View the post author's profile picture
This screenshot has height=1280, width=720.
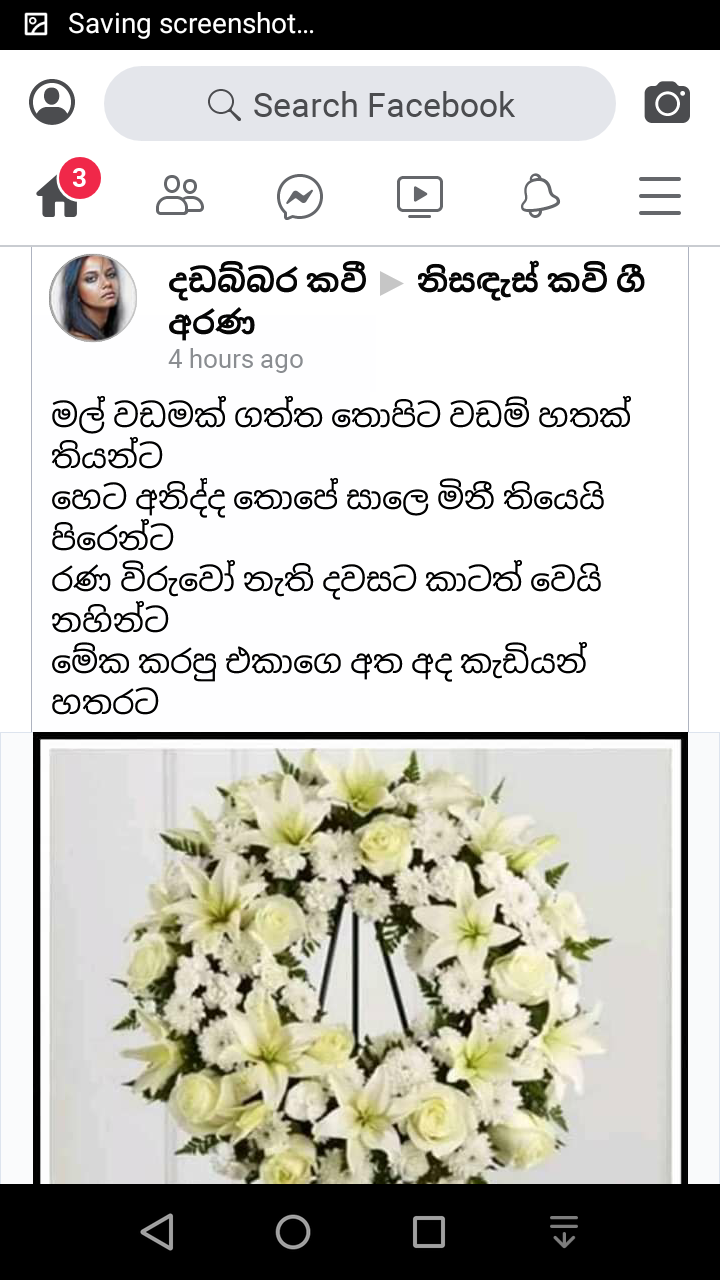coord(93,298)
